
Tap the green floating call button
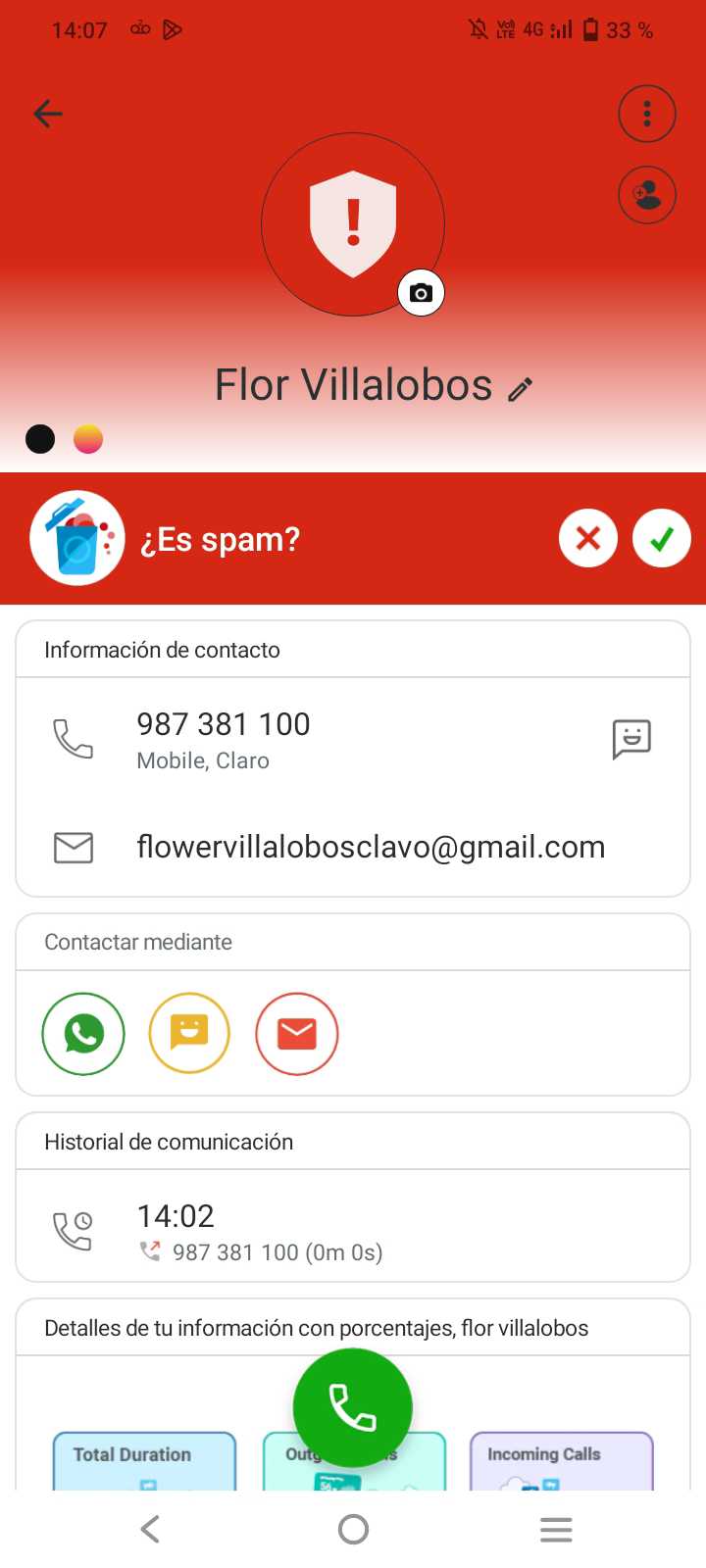pos(353,1407)
